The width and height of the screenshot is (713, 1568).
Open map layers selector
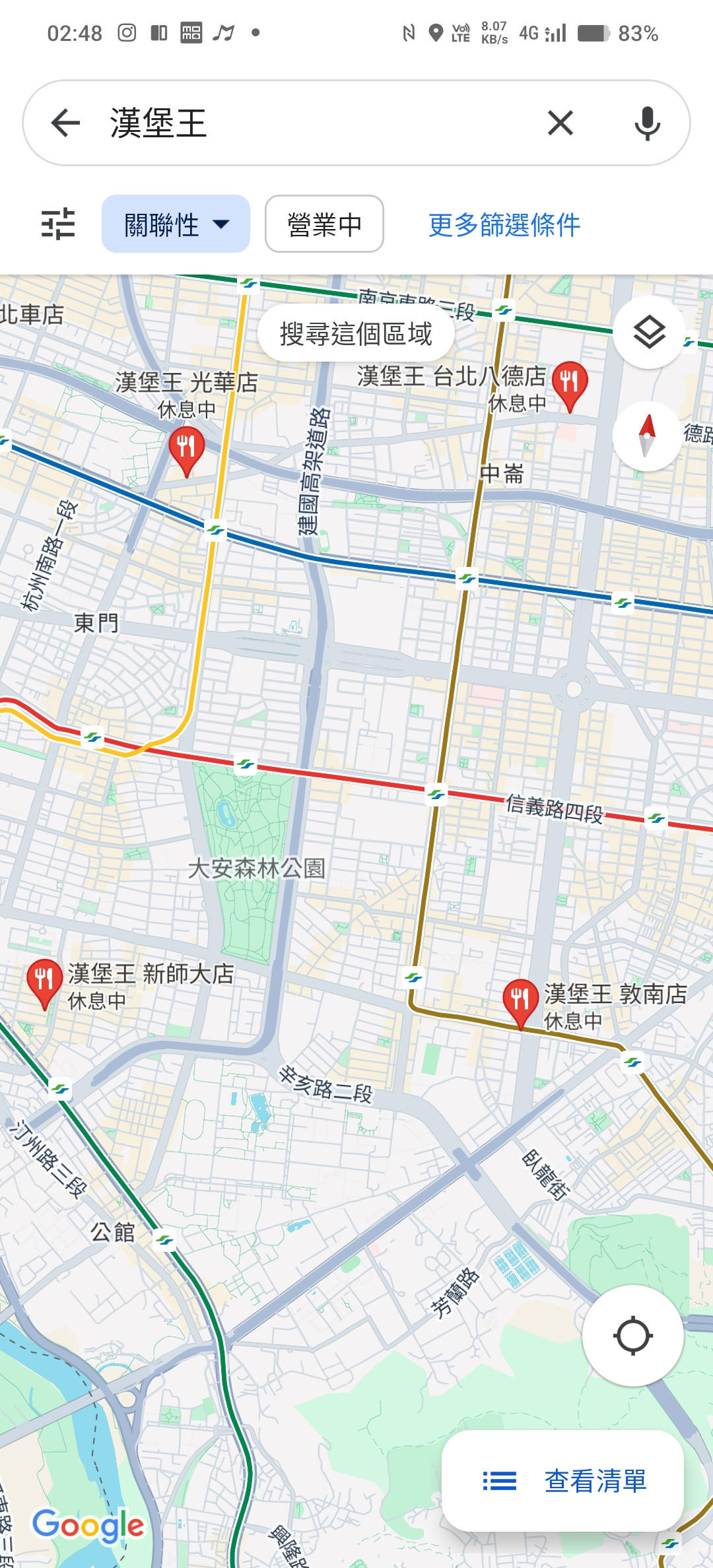(649, 332)
